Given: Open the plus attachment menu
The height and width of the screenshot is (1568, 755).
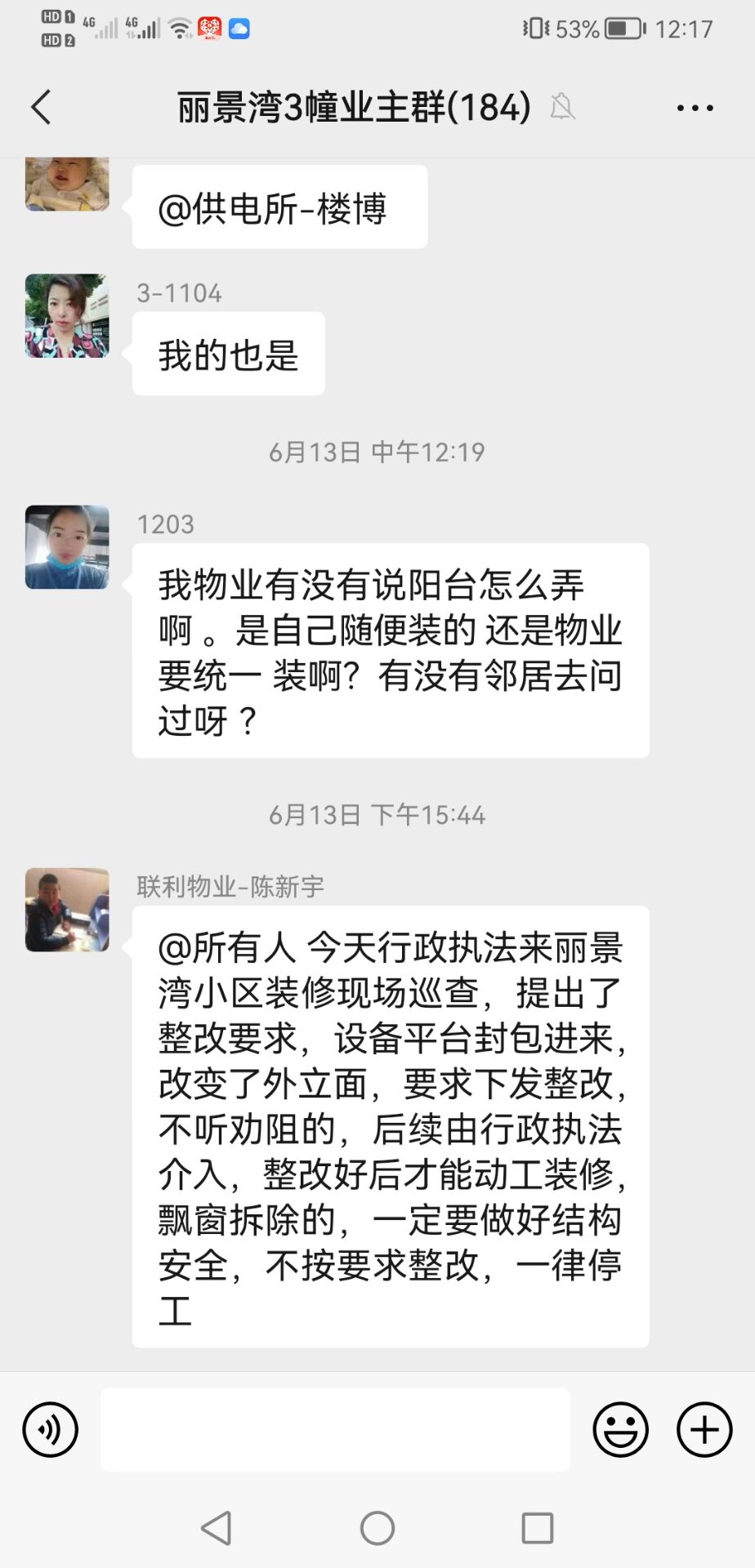Looking at the screenshot, I should tap(704, 1429).
